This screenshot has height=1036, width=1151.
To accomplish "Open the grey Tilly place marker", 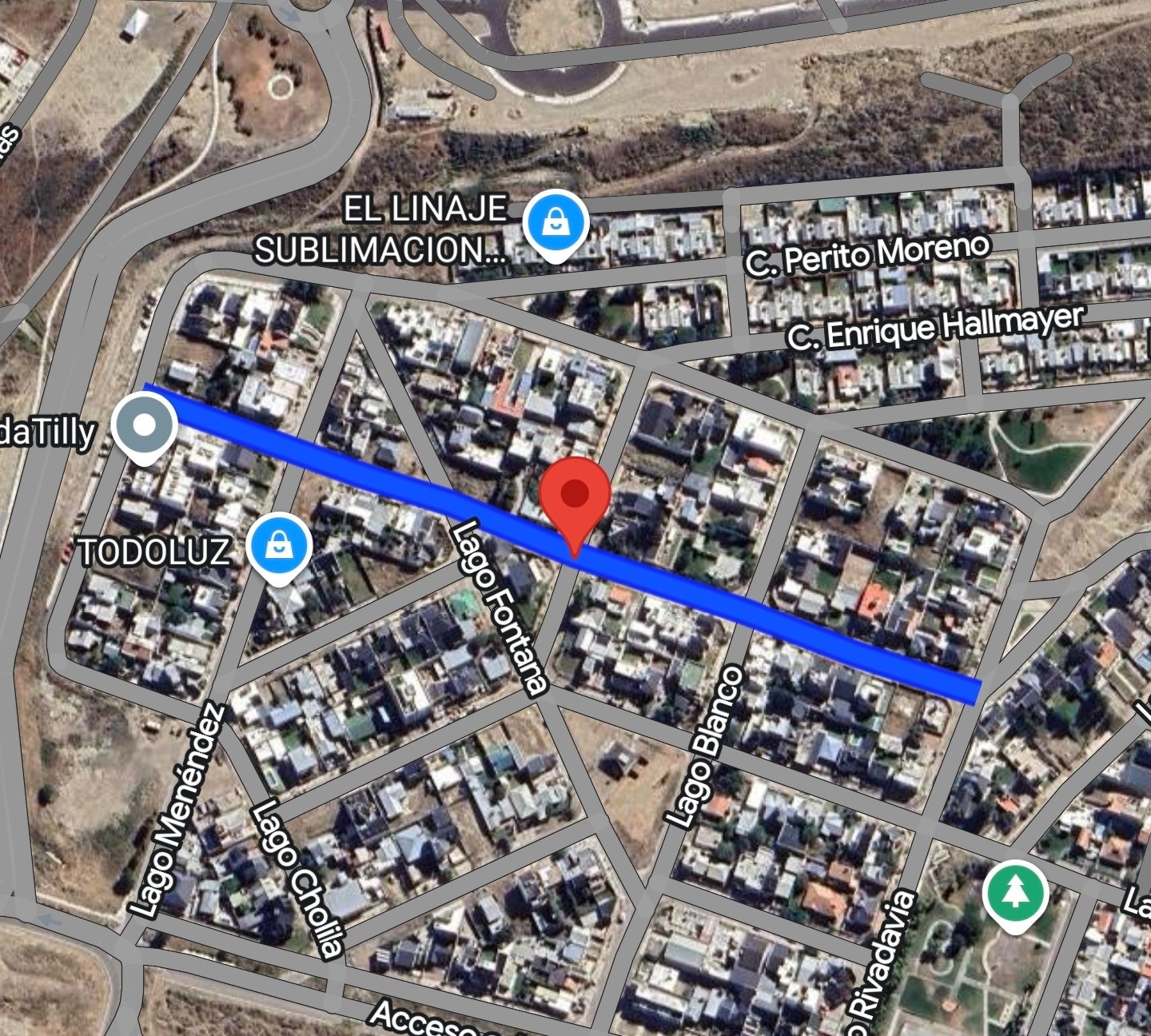I will 144,426.
